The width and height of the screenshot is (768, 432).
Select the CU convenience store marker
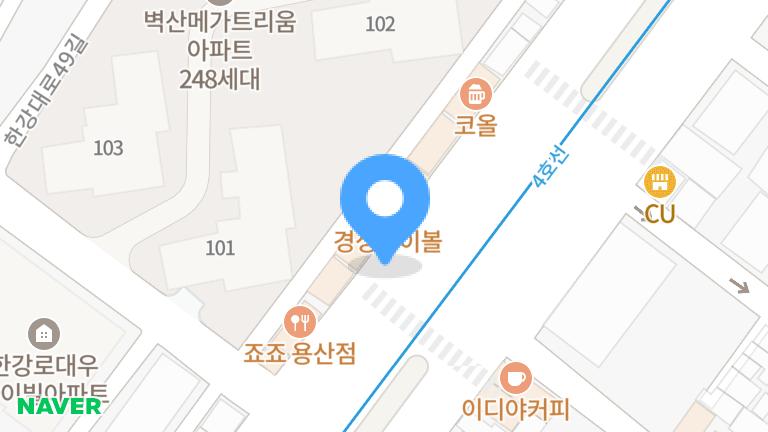pyautogui.click(x=660, y=182)
